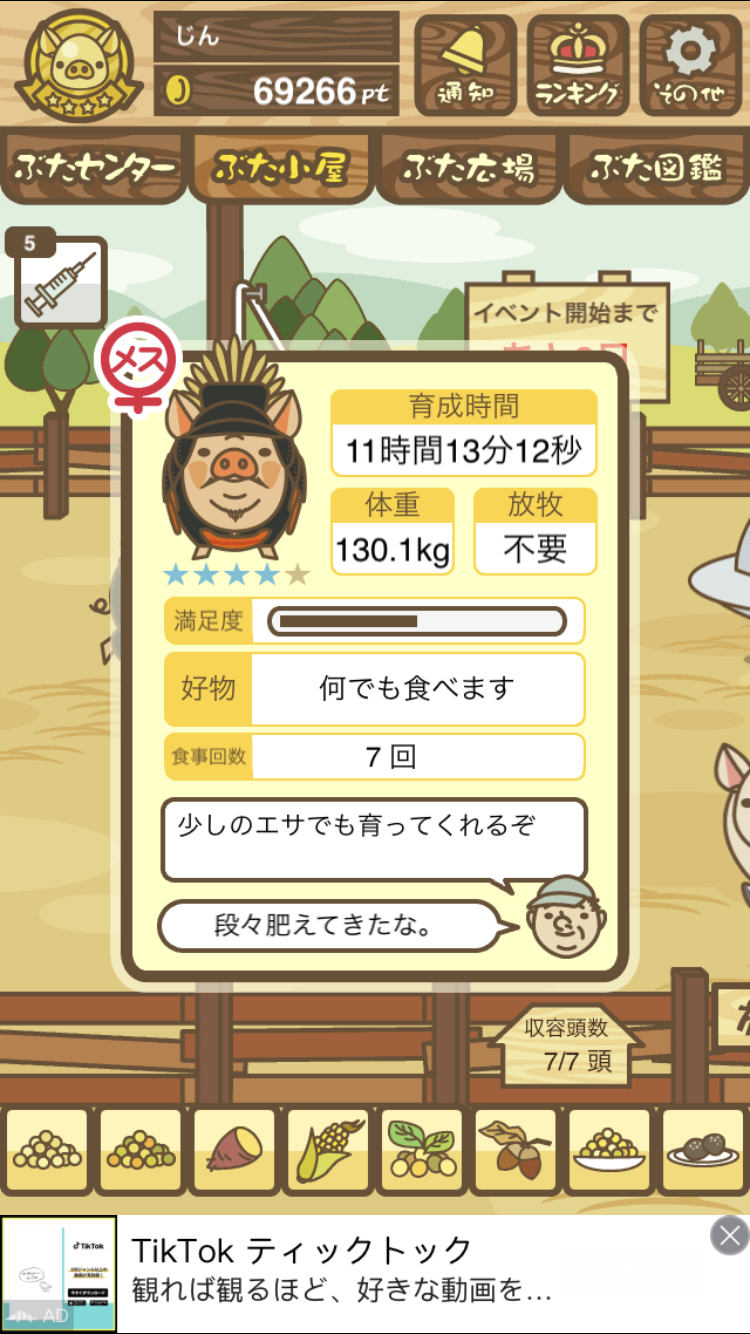750x1334 pixels.
Task: Select the ぶた小屋 tab
Action: (x=281, y=167)
